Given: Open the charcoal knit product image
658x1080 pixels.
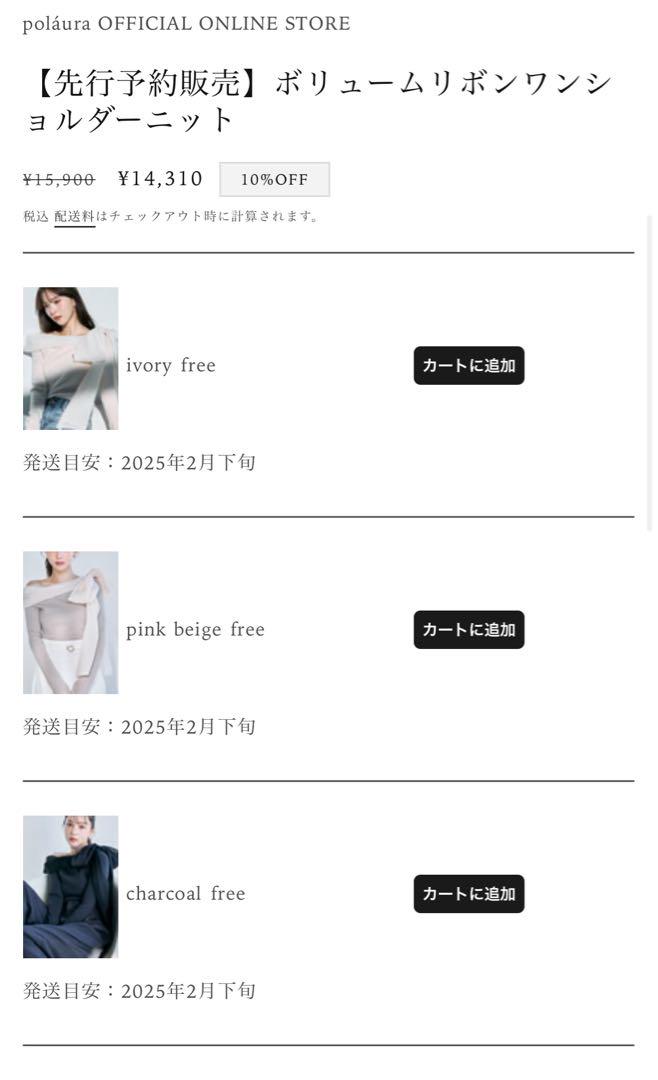Looking at the screenshot, I should click(70, 887).
